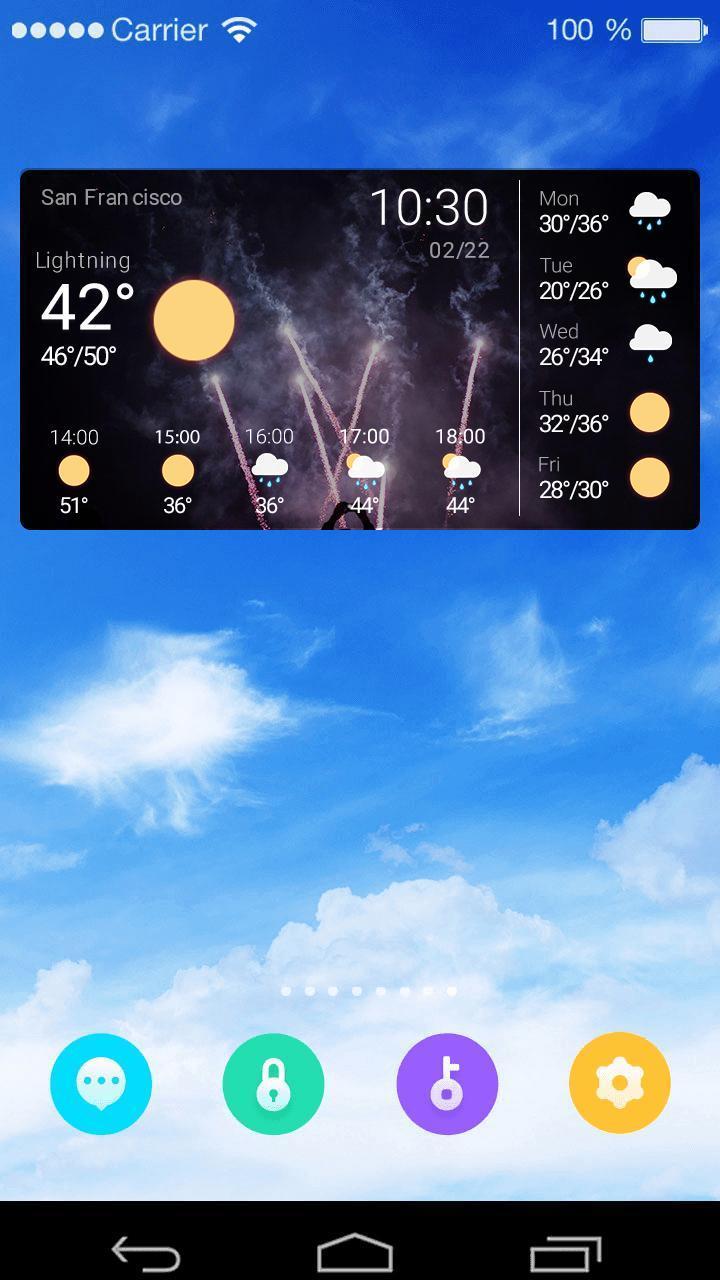Viewport: 720px width, 1280px height.
Task: Tap the 17:00 forecast showing 44 degrees
Action: [x=364, y=465]
